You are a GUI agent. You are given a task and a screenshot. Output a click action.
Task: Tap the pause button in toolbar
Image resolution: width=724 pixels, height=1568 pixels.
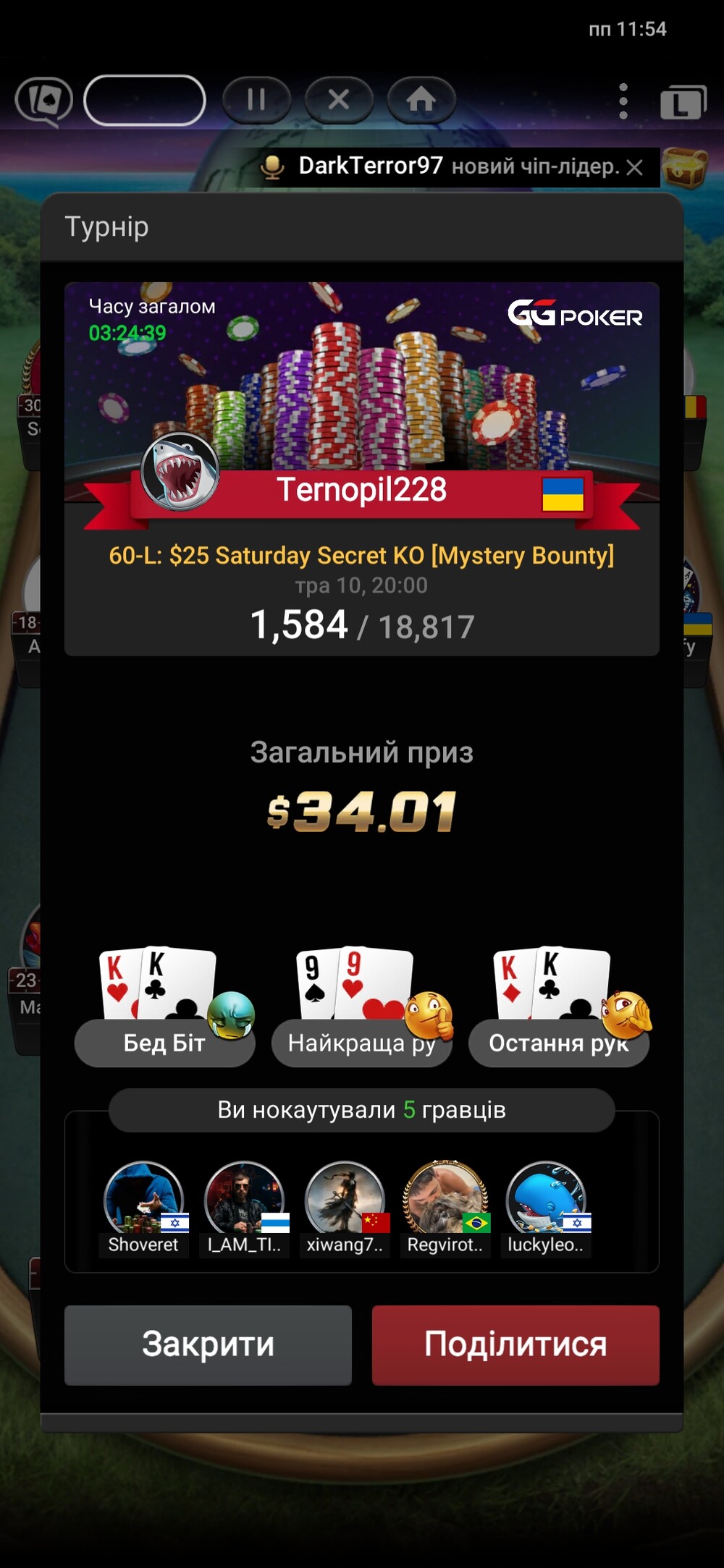click(x=256, y=100)
